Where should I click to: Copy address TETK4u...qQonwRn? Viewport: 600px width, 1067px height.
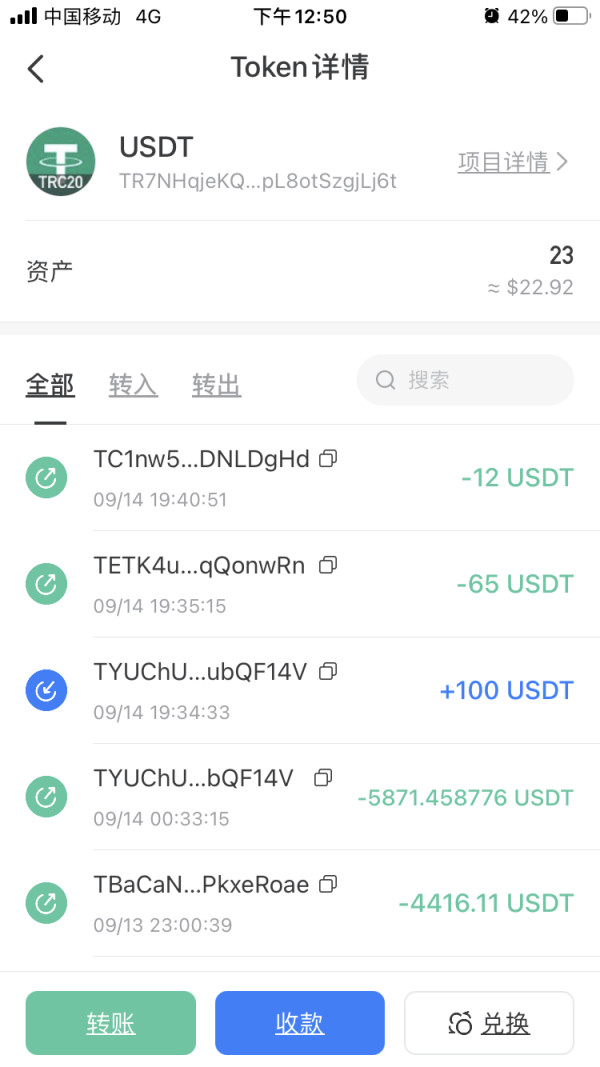(x=329, y=565)
